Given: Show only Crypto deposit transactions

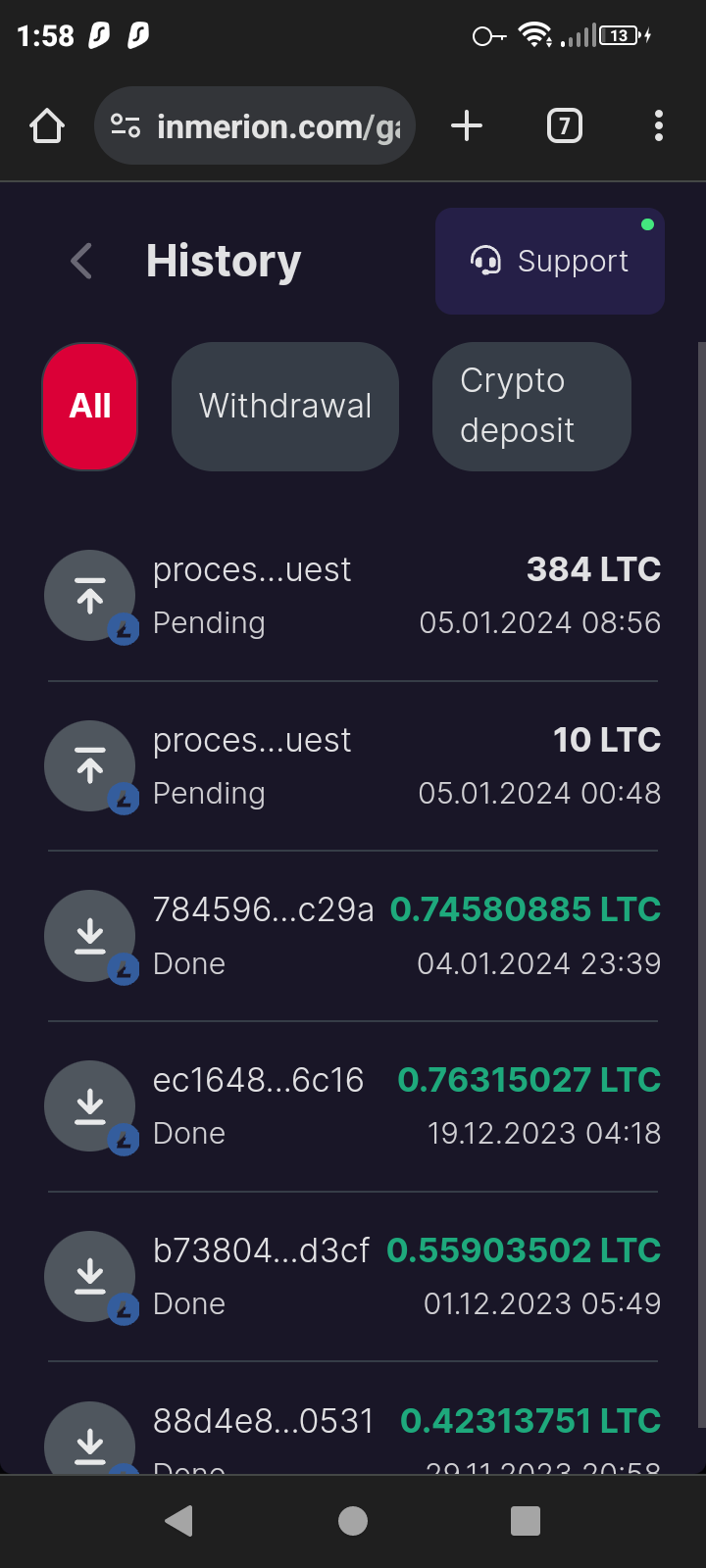Looking at the screenshot, I should pyautogui.click(x=530, y=407).
